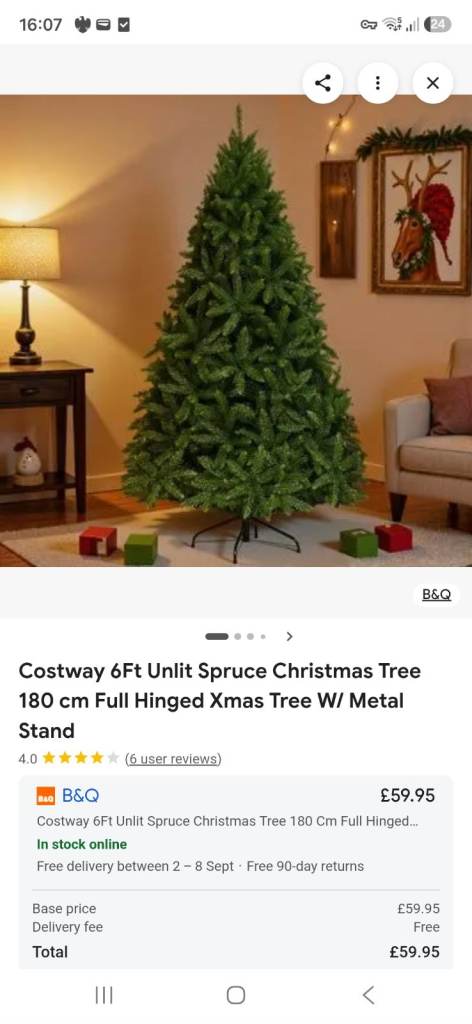Go to next product image with arrow

[290, 636]
